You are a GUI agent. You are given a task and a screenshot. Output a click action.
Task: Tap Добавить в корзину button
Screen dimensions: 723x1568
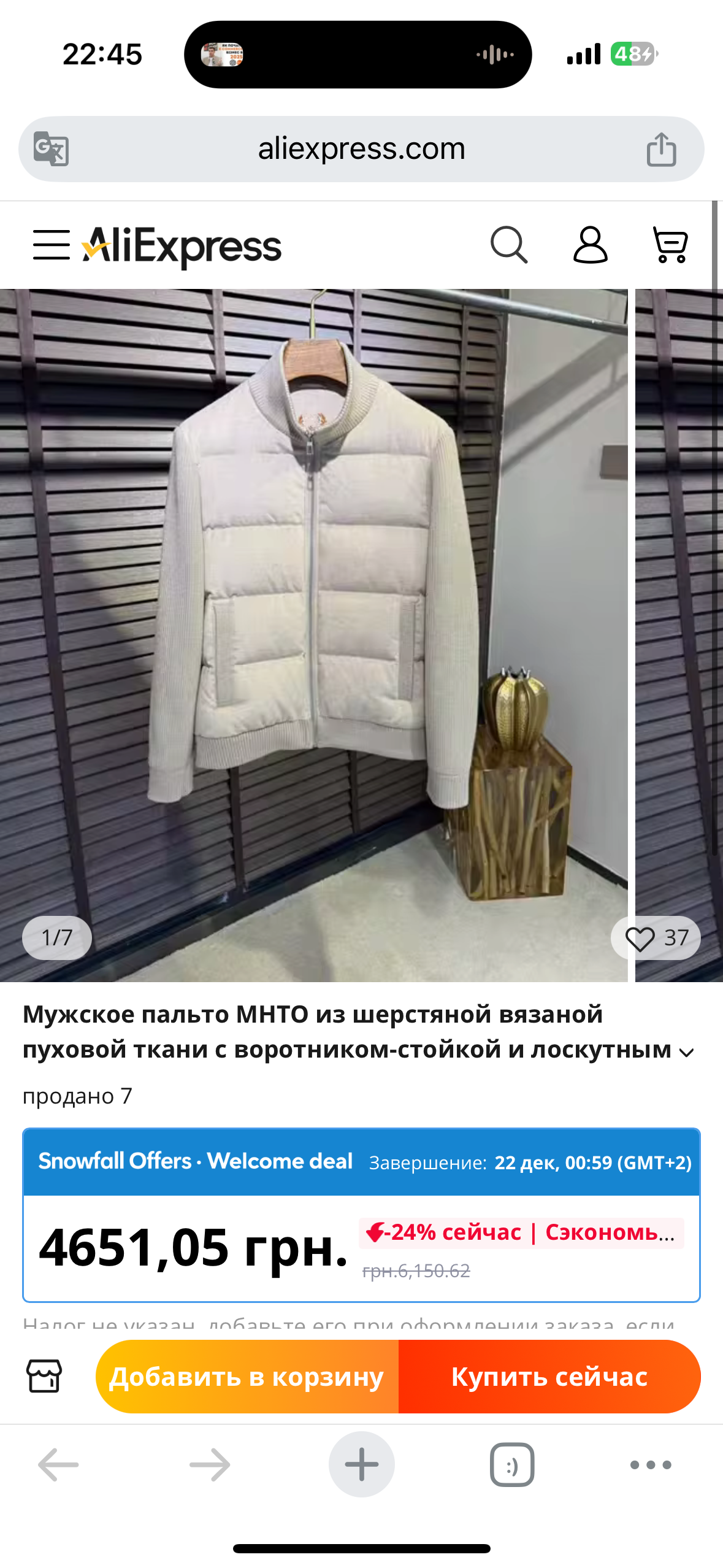coord(247,1377)
